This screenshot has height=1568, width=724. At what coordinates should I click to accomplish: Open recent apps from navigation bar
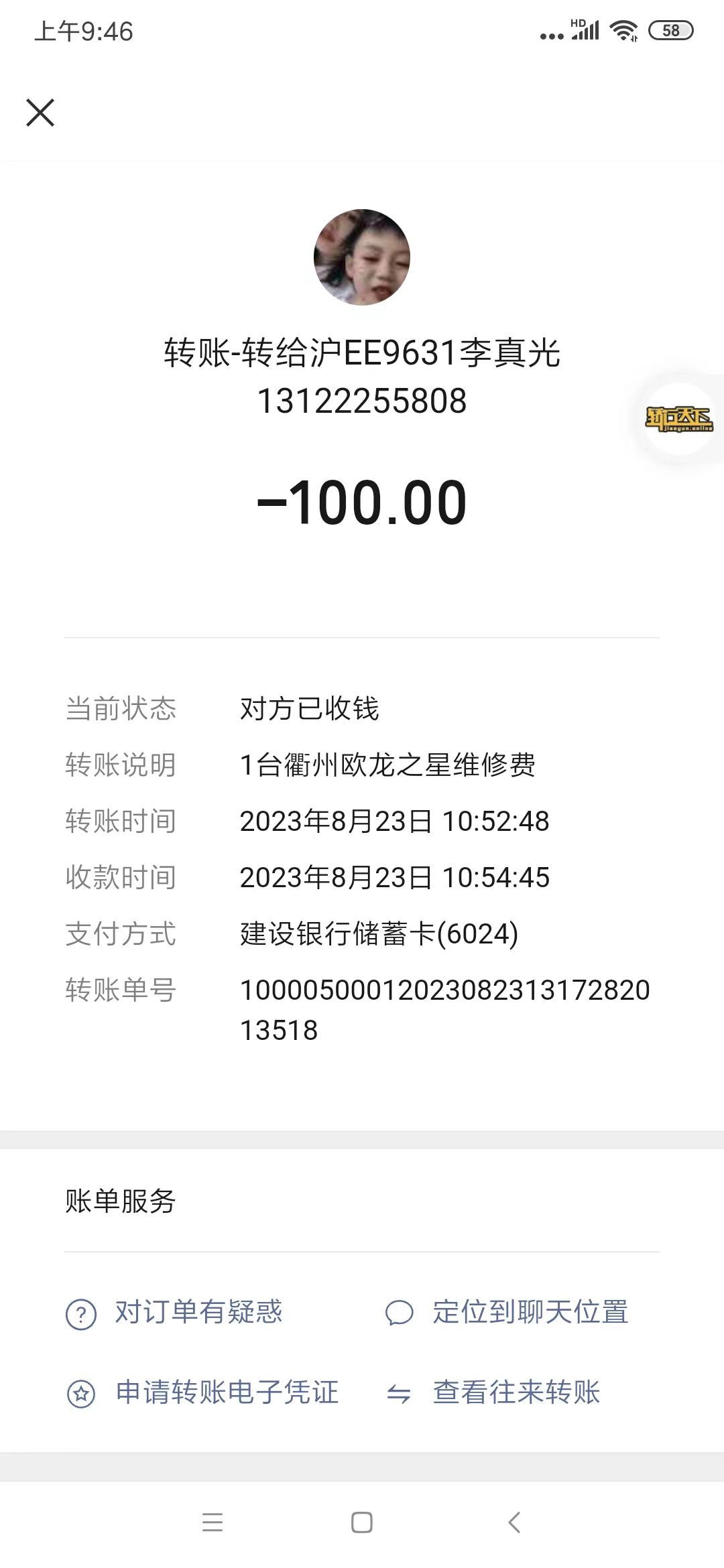pos(213,1522)
